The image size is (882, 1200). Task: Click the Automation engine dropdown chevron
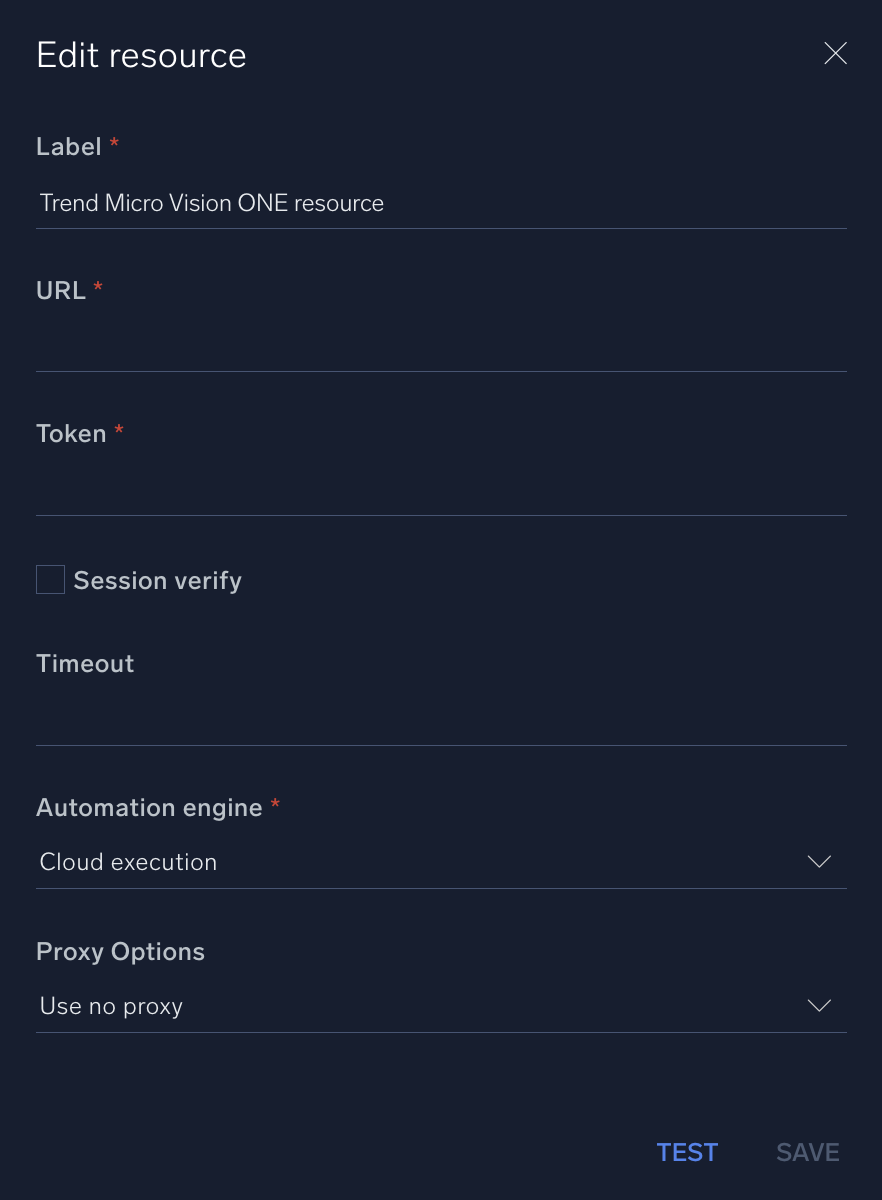(x=819, y=861)
